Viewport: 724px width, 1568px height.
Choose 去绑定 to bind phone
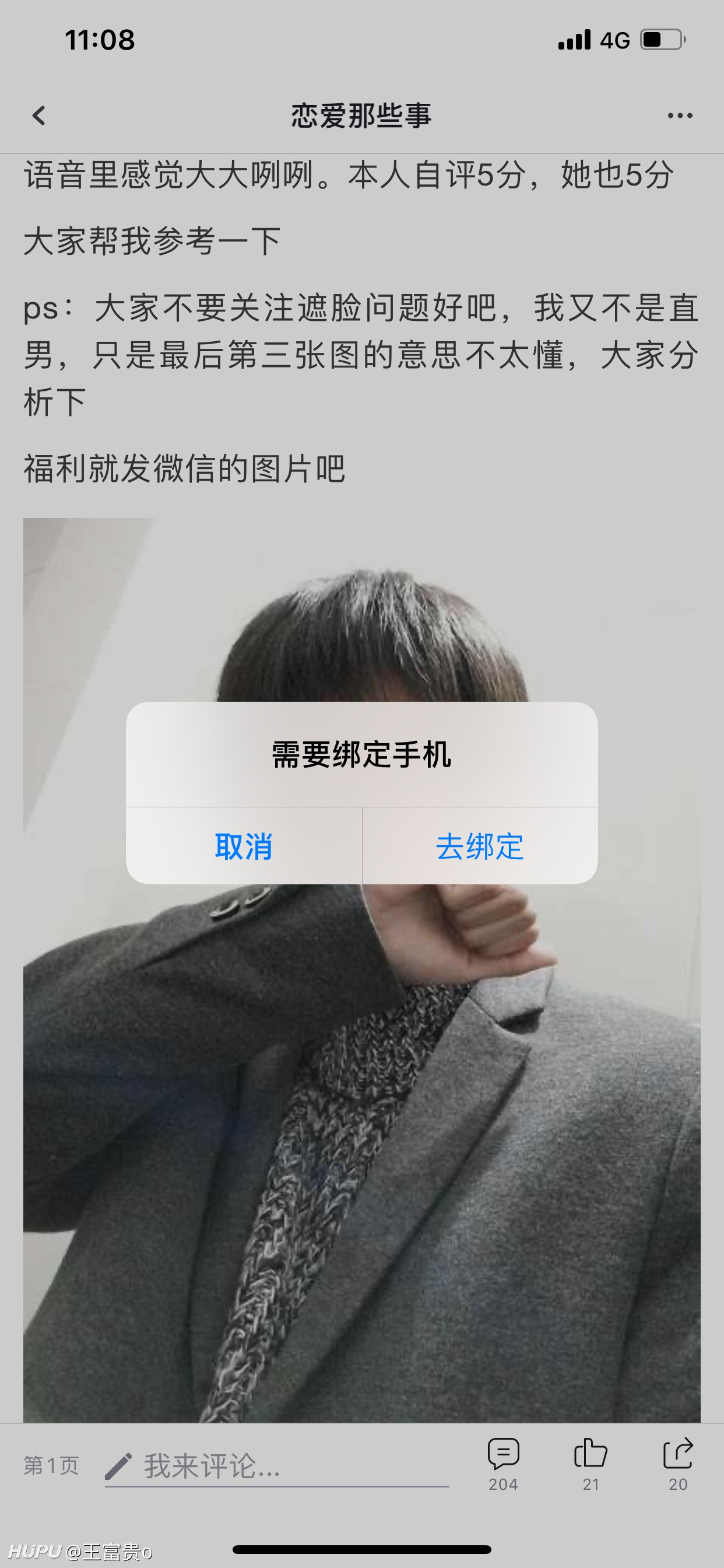479,846
